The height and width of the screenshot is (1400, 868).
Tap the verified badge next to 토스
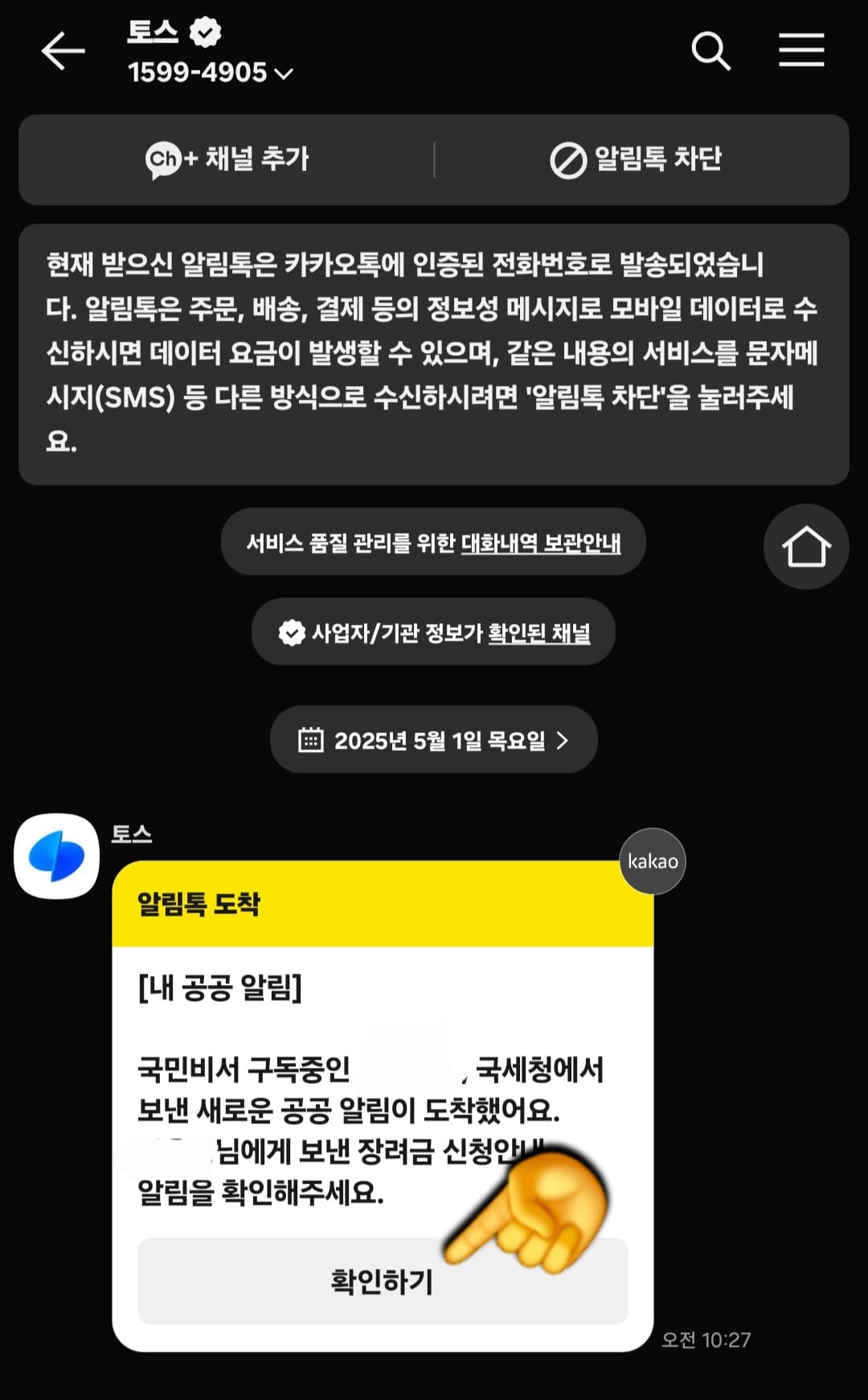207,34
